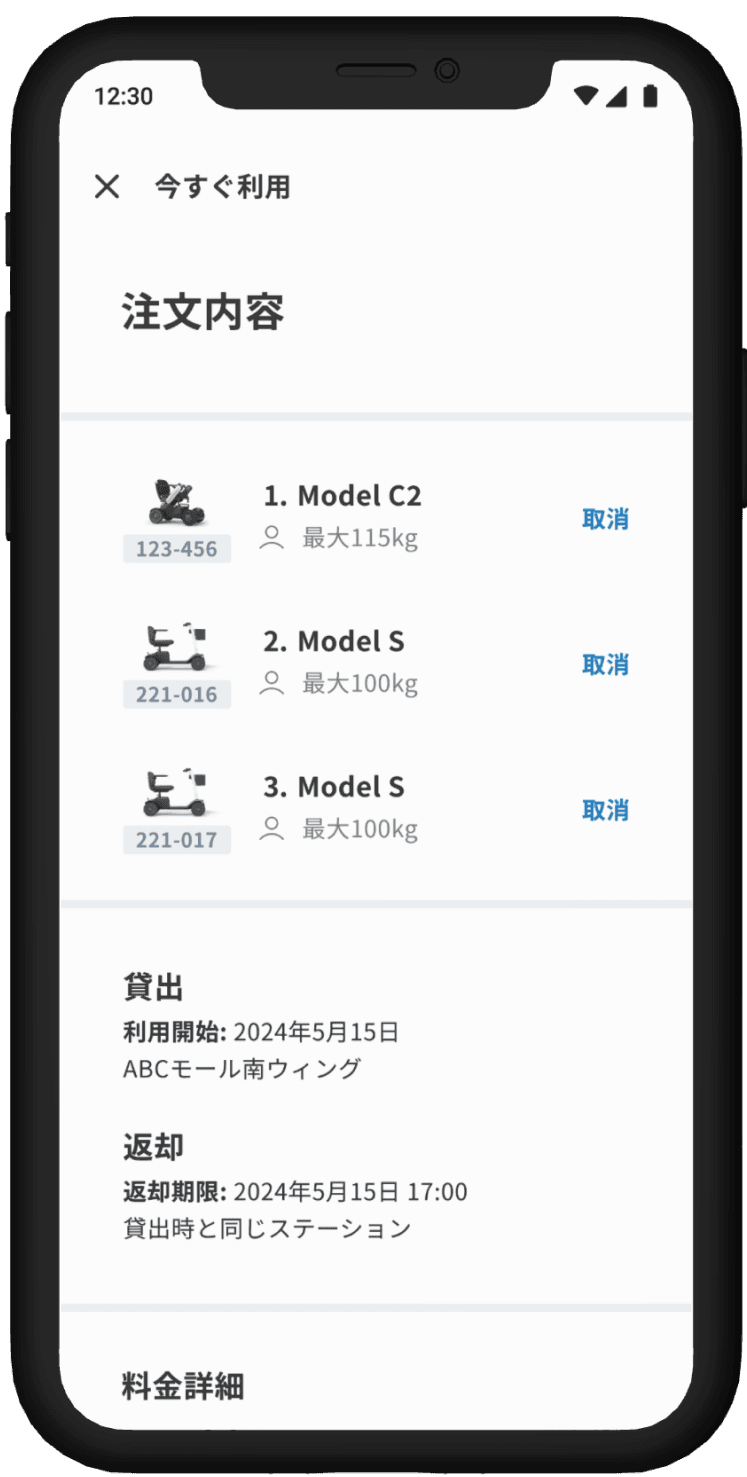Cancel the Model S item 221-016

605,665
